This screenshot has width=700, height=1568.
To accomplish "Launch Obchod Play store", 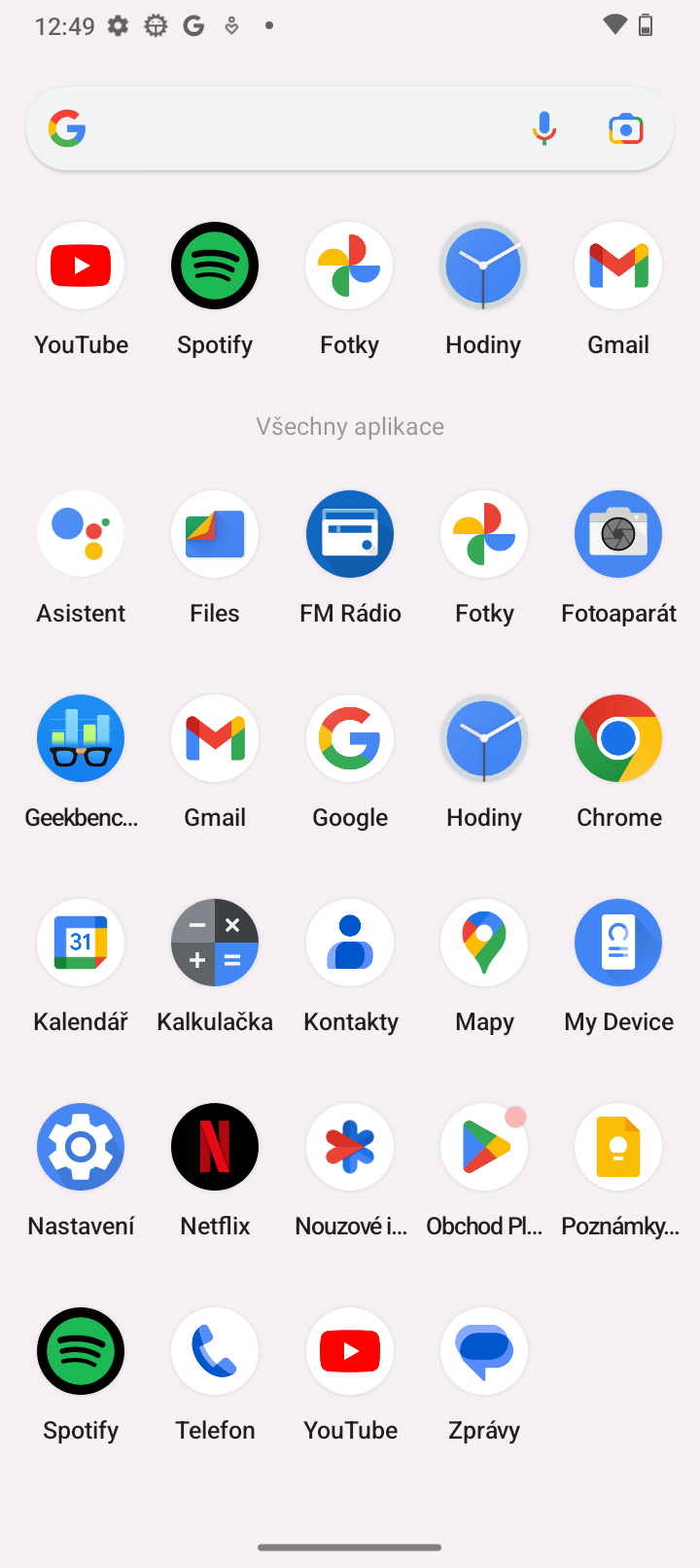I will click(483, 1147).
